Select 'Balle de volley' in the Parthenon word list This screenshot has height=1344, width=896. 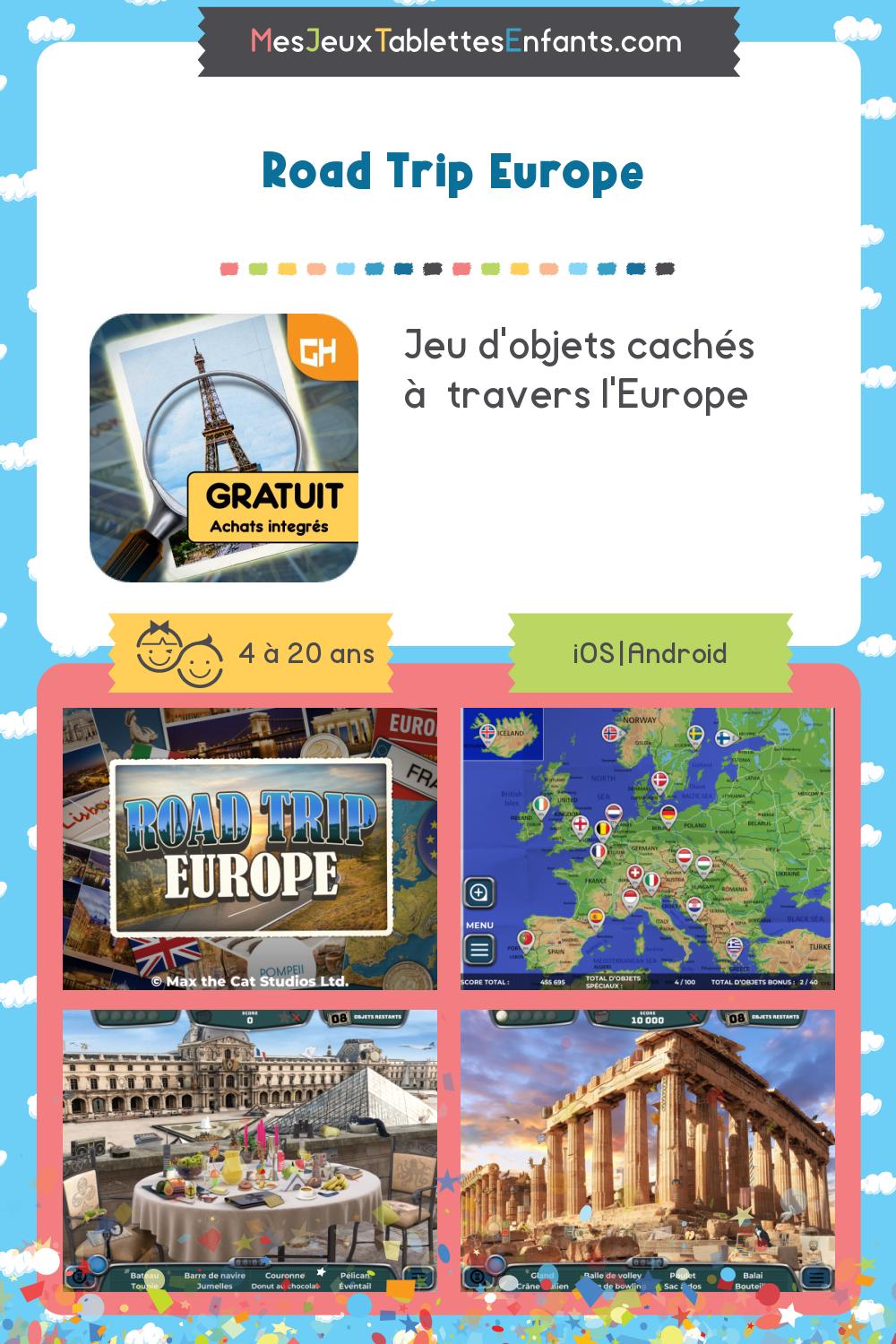[x=612, y=1275]
